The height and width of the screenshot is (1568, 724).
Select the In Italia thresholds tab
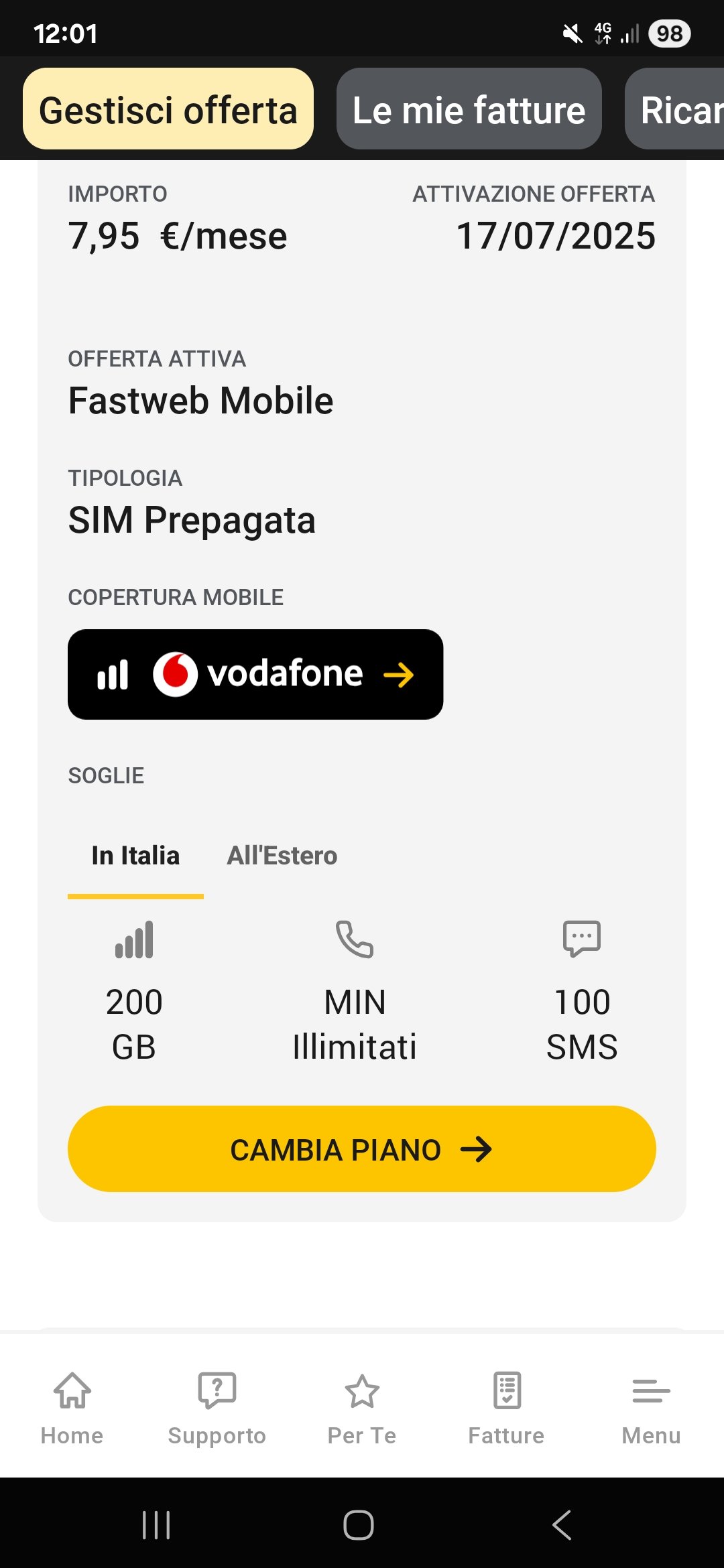pyautogui.click(x=135, y=856)
